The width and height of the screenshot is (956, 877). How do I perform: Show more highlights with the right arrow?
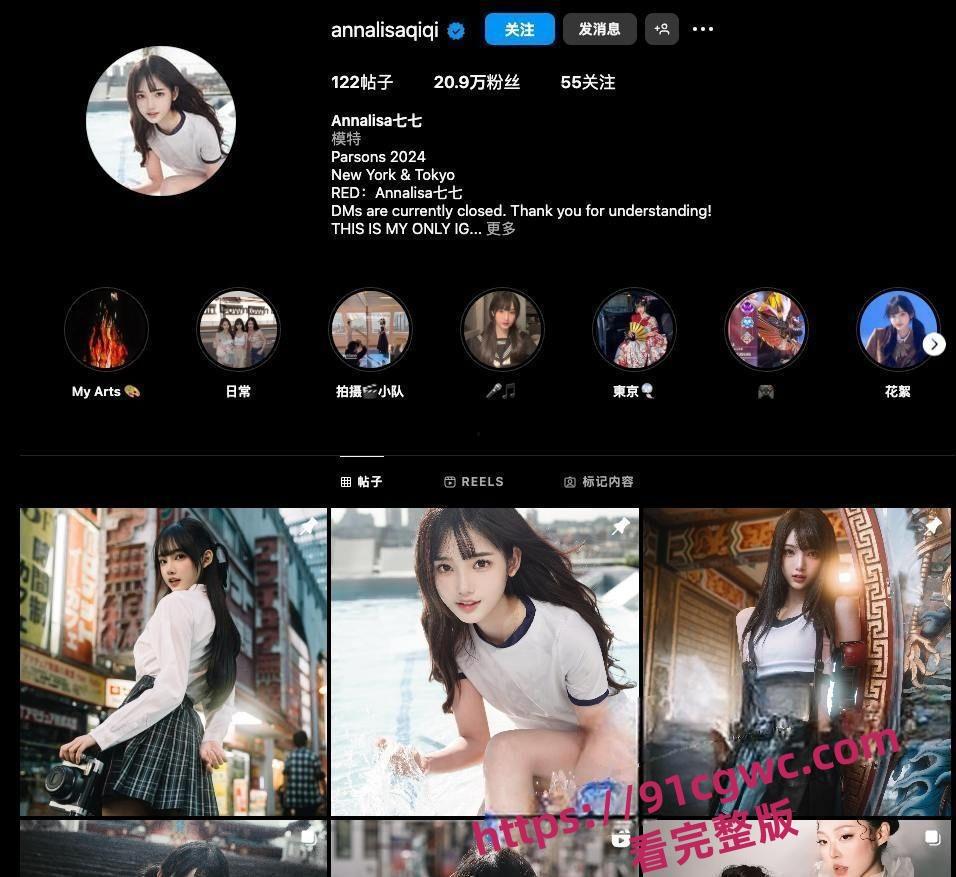(x=934, y=344)
